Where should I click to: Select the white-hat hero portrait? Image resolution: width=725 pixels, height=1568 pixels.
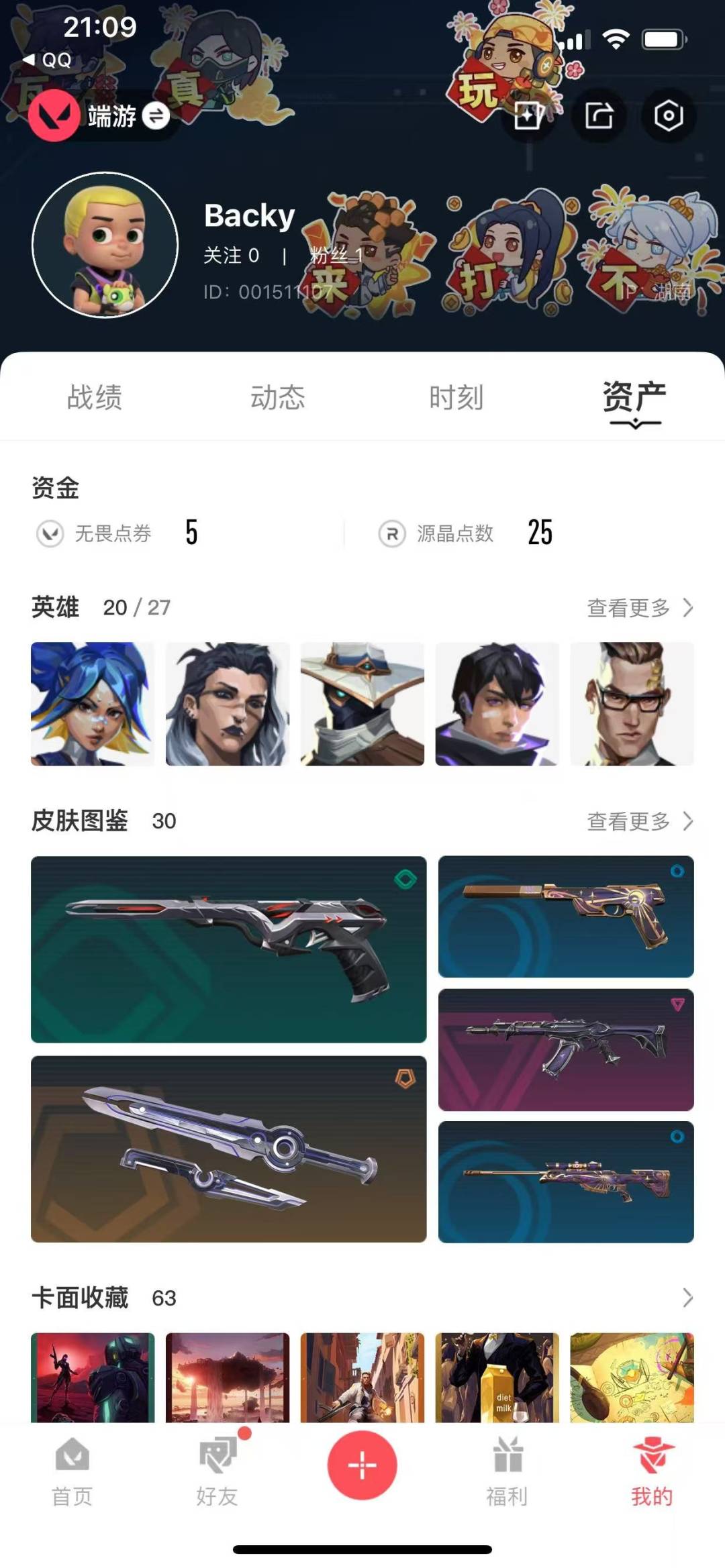[x=362, y=704]
